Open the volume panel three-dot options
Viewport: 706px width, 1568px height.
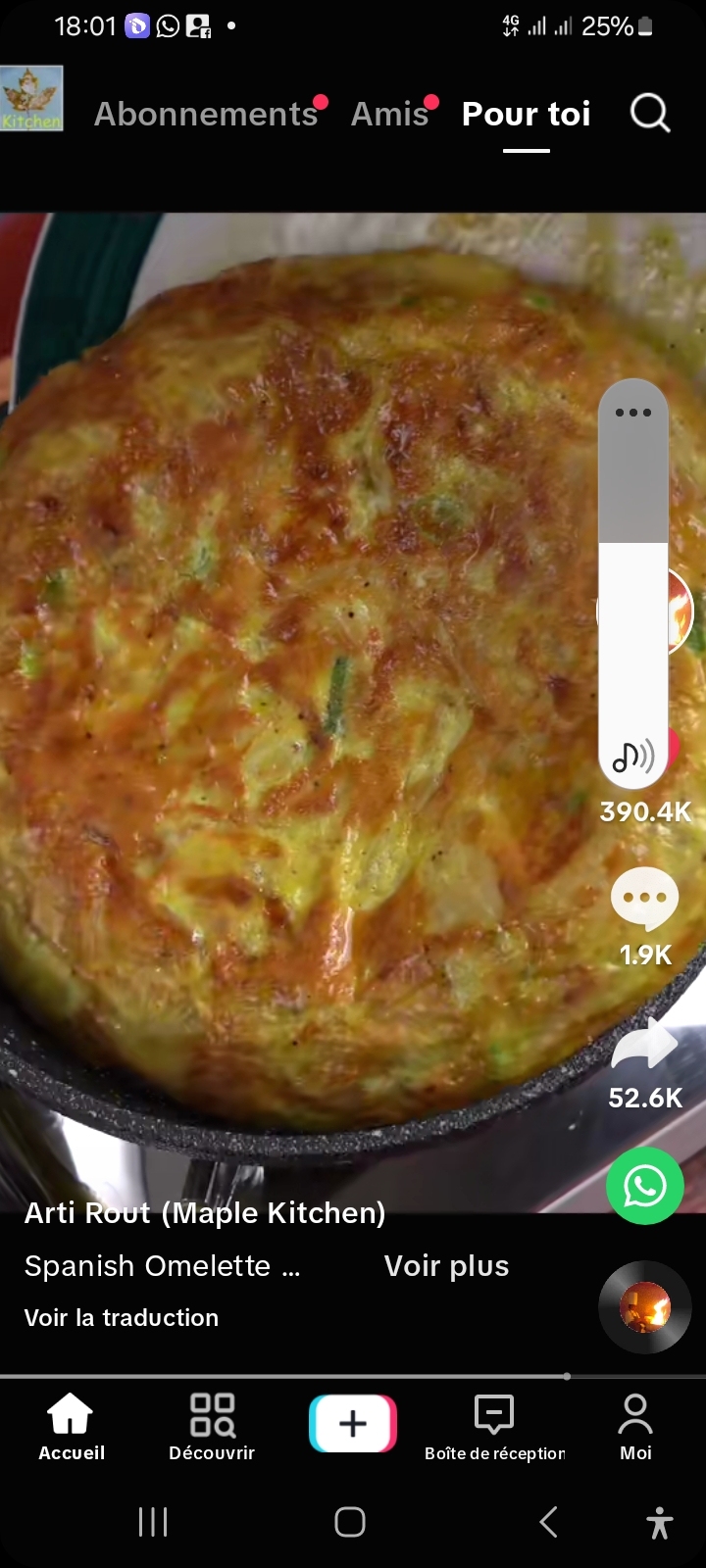(x=633, y=413)
